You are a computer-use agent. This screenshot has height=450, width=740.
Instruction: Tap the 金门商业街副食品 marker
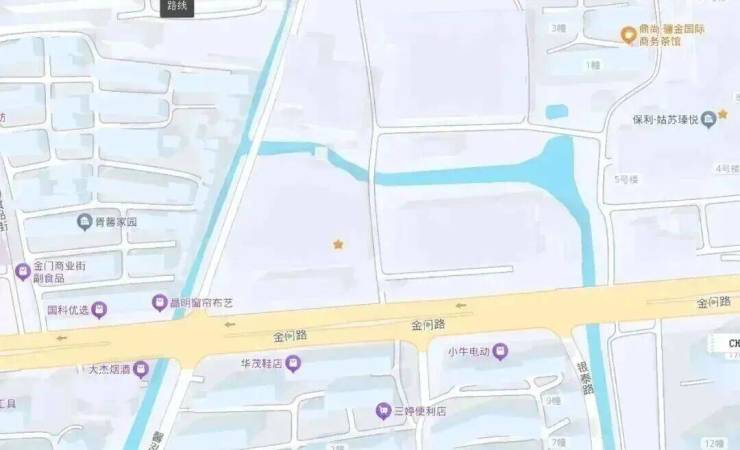coord(22,271)
